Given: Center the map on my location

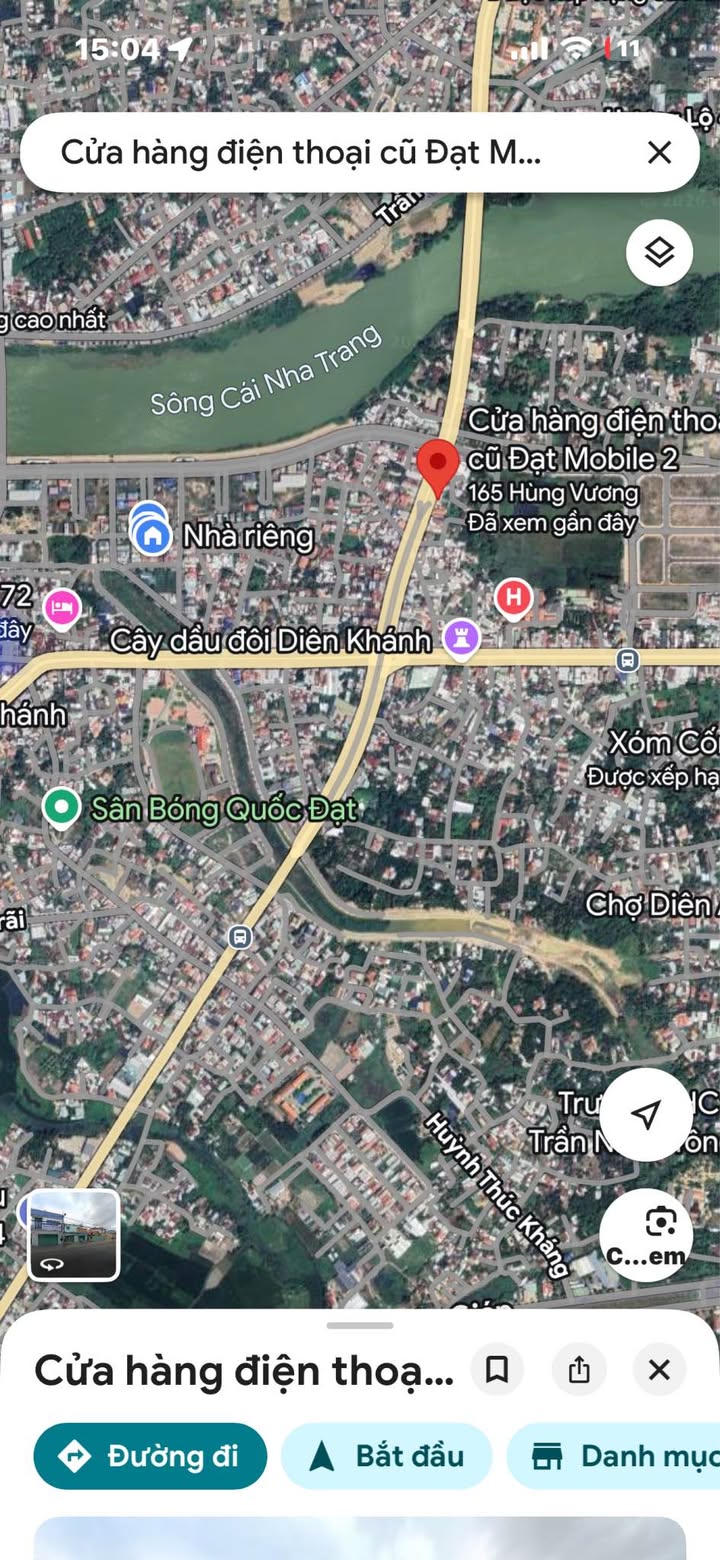Looking at the screenshot, I should pos(646,1114).
